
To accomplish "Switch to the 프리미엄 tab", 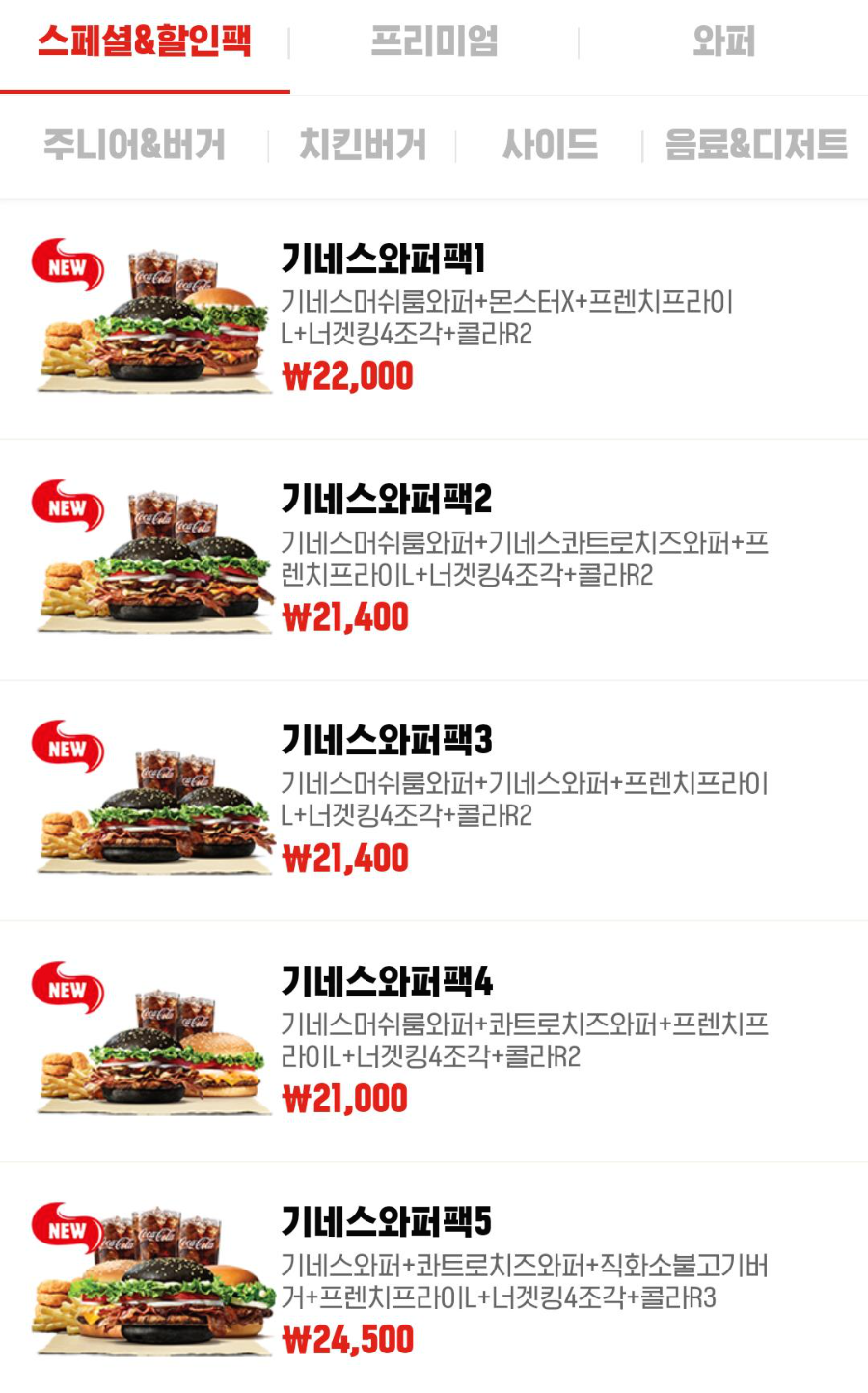I will [x=434, y=39].
